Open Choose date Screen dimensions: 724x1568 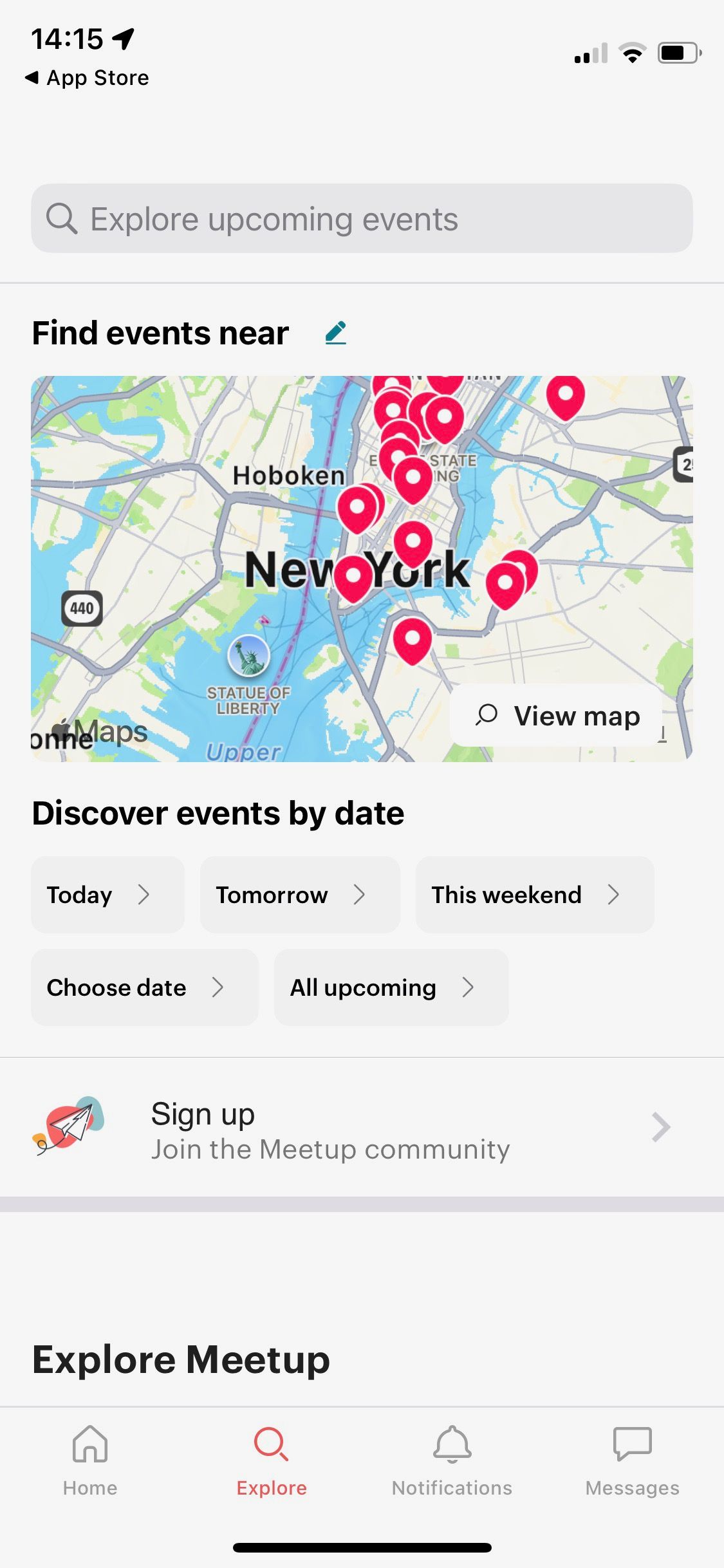coord(144,987)
